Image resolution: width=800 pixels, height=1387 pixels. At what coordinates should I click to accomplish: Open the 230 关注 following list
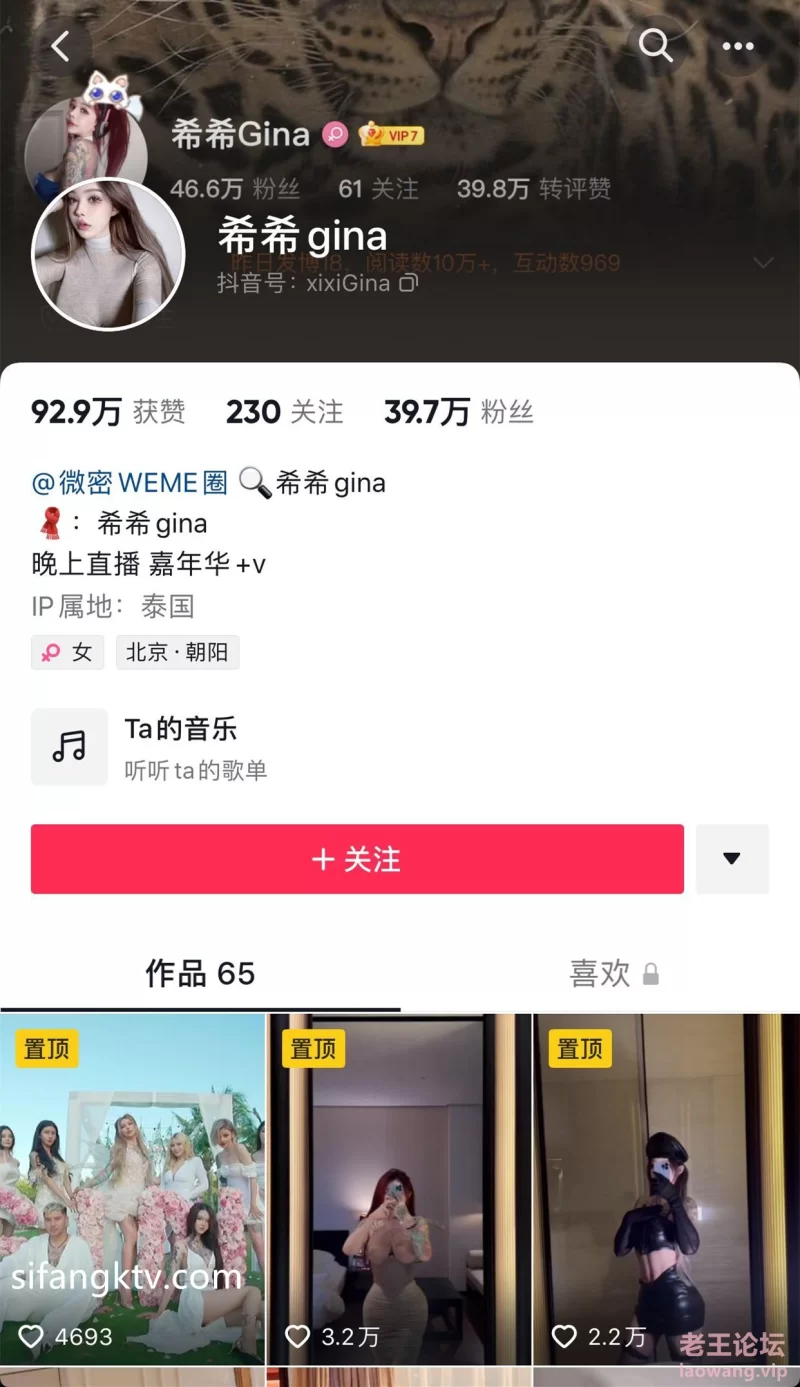coord(284,412)
